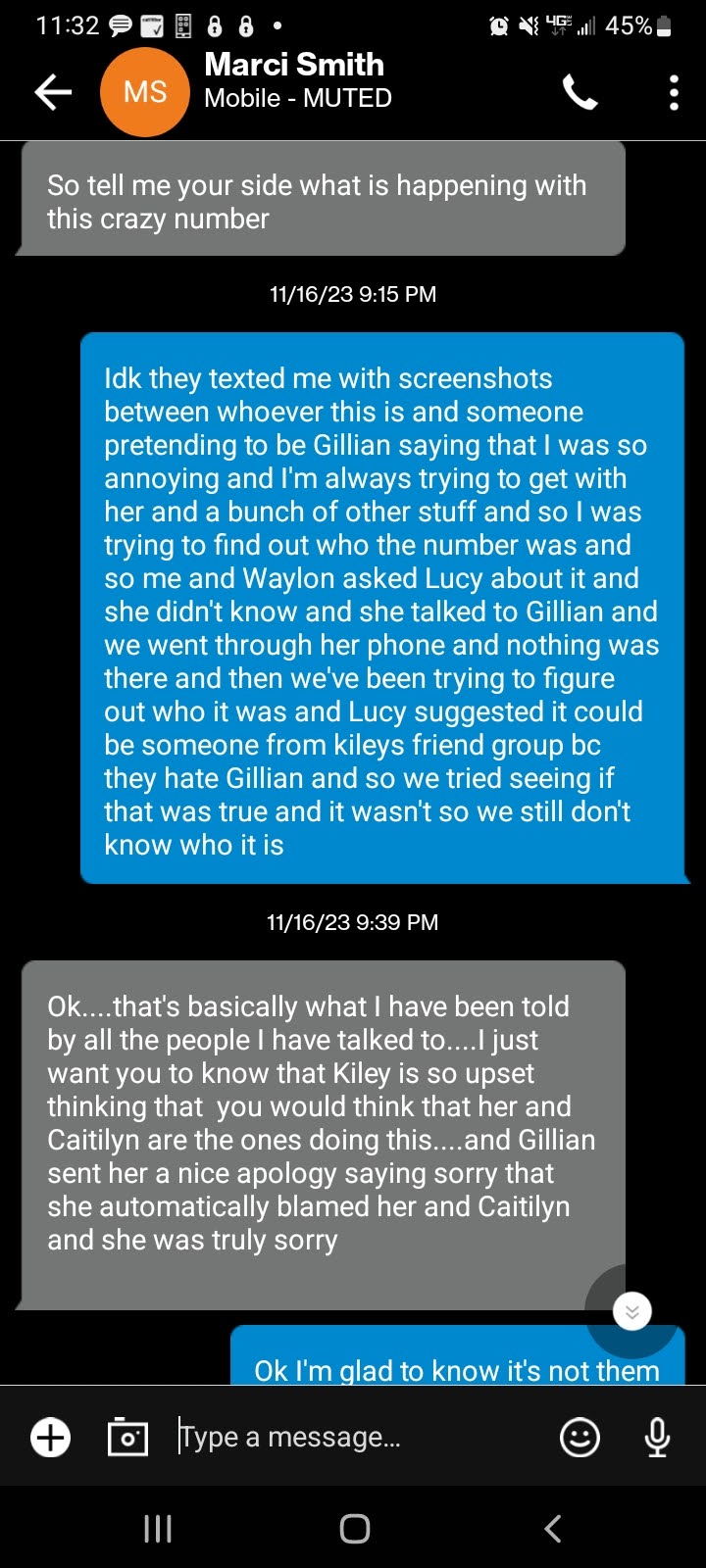
Task: Attach a photo with the camera icon
Action: [127, 1438]
